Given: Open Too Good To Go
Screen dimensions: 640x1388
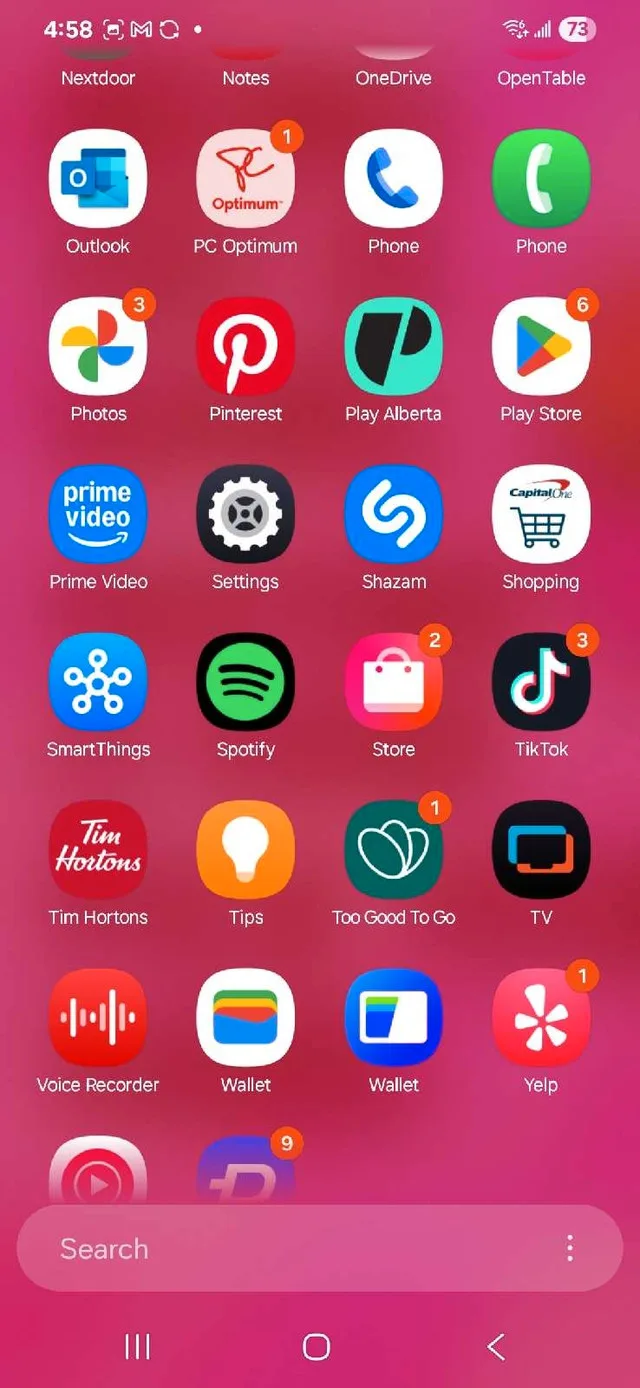Looking at the screenshot, I should click(x=393, y=851).
